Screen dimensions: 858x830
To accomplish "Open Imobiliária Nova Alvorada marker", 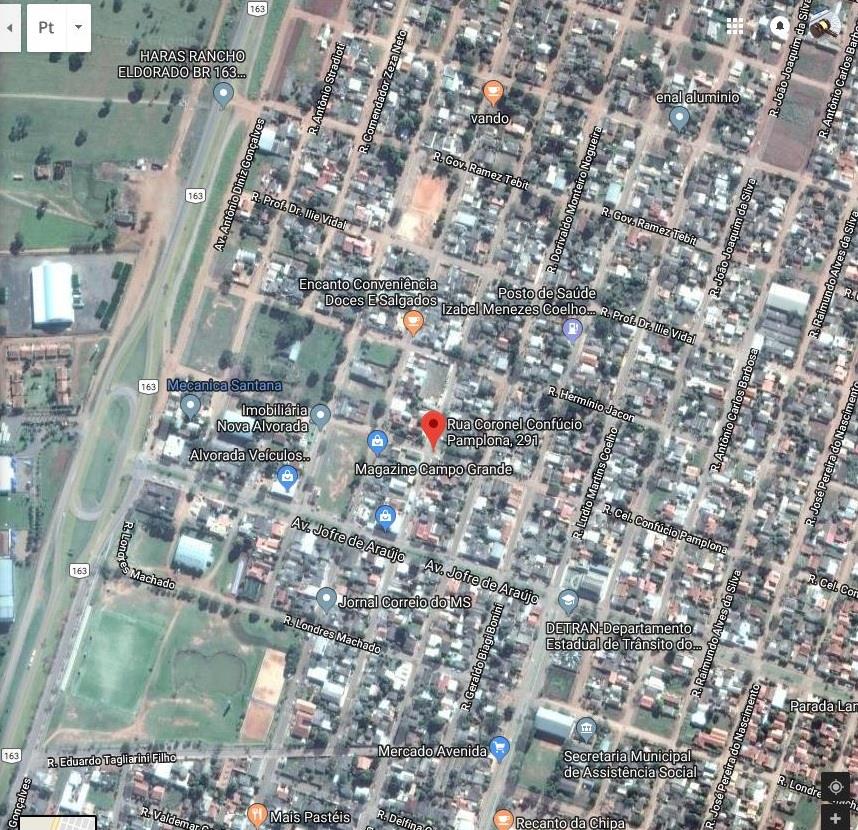I will pos(320,415).
